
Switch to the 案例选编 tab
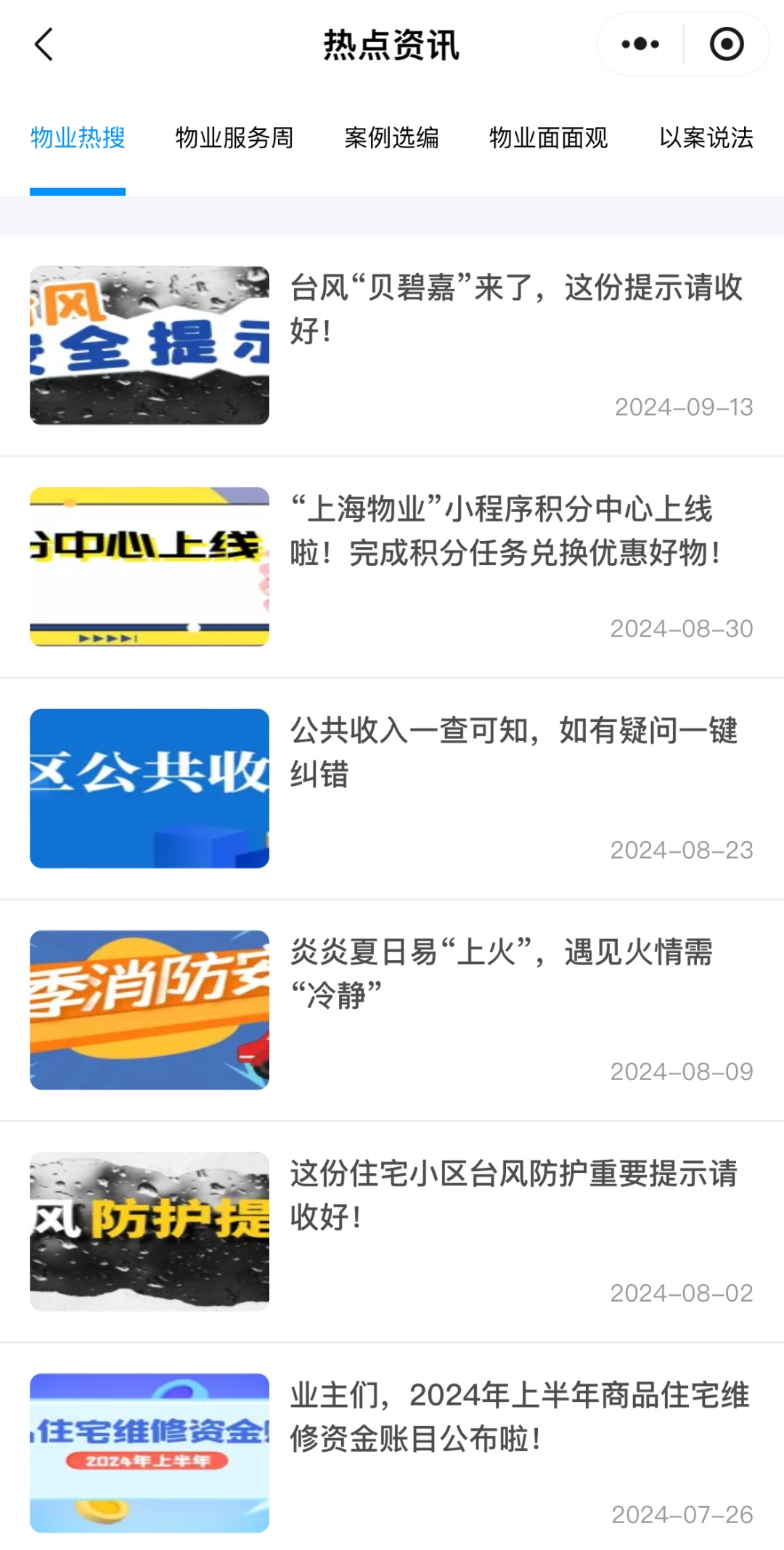coord(391,138)
